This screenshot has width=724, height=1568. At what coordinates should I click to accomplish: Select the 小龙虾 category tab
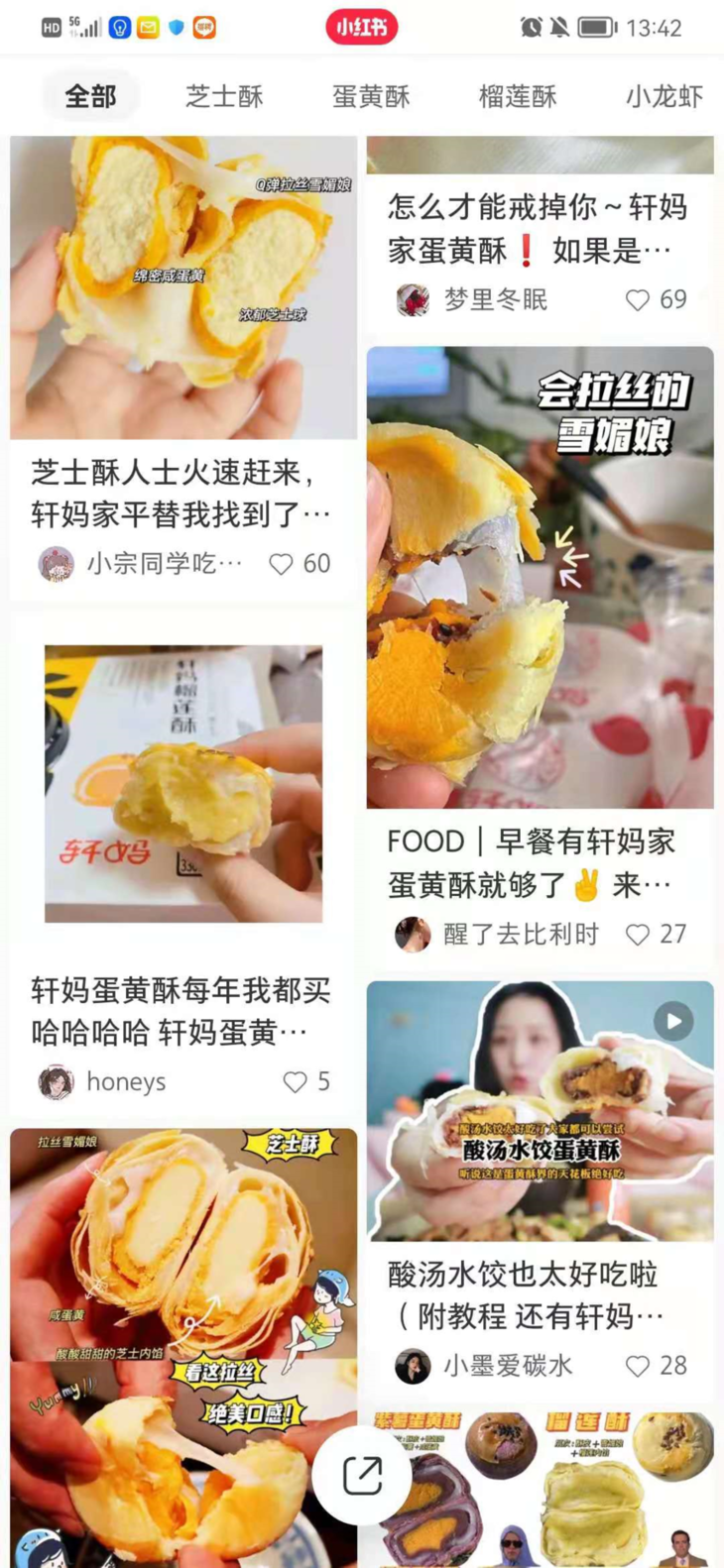click(x=663, y=95)
